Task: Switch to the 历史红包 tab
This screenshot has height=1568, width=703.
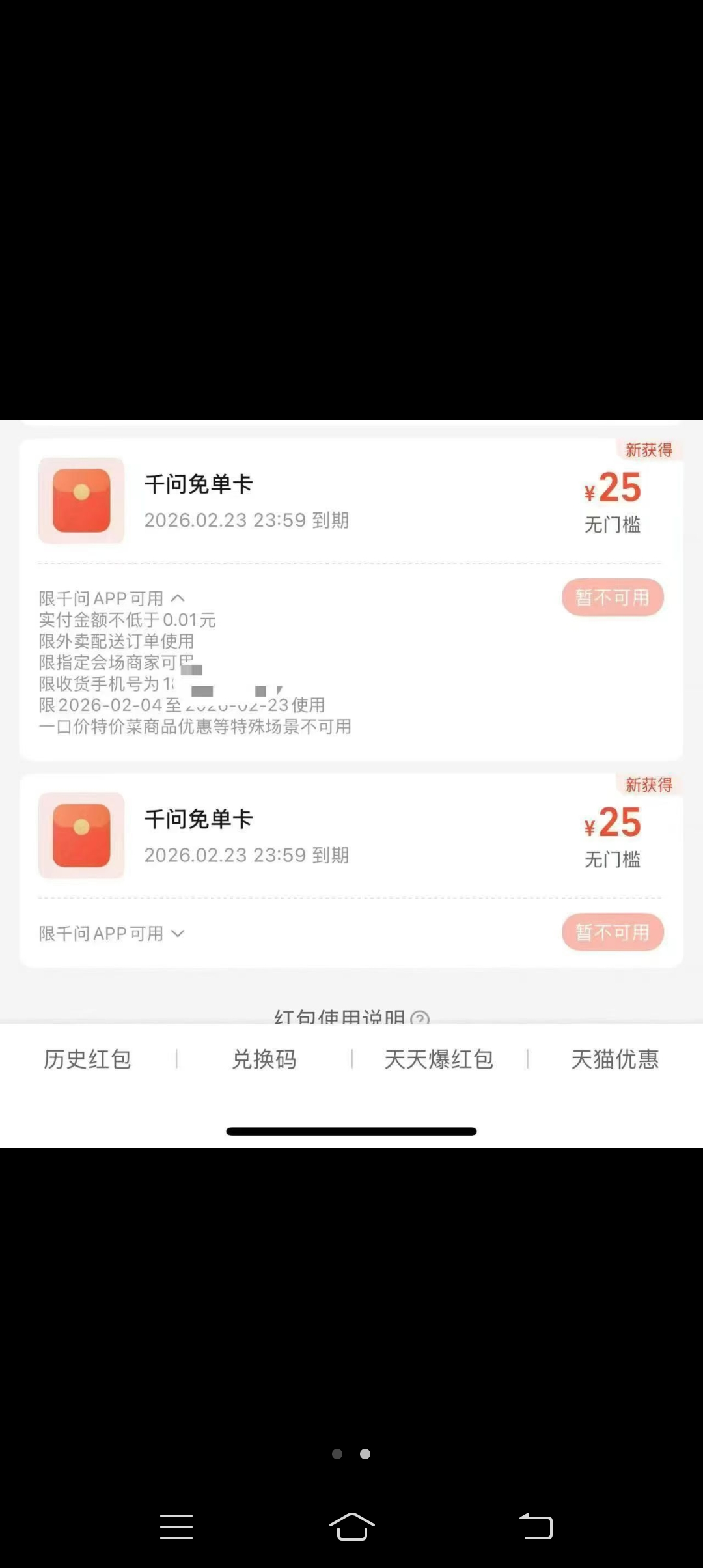Action: click(x=87, y=1059)
